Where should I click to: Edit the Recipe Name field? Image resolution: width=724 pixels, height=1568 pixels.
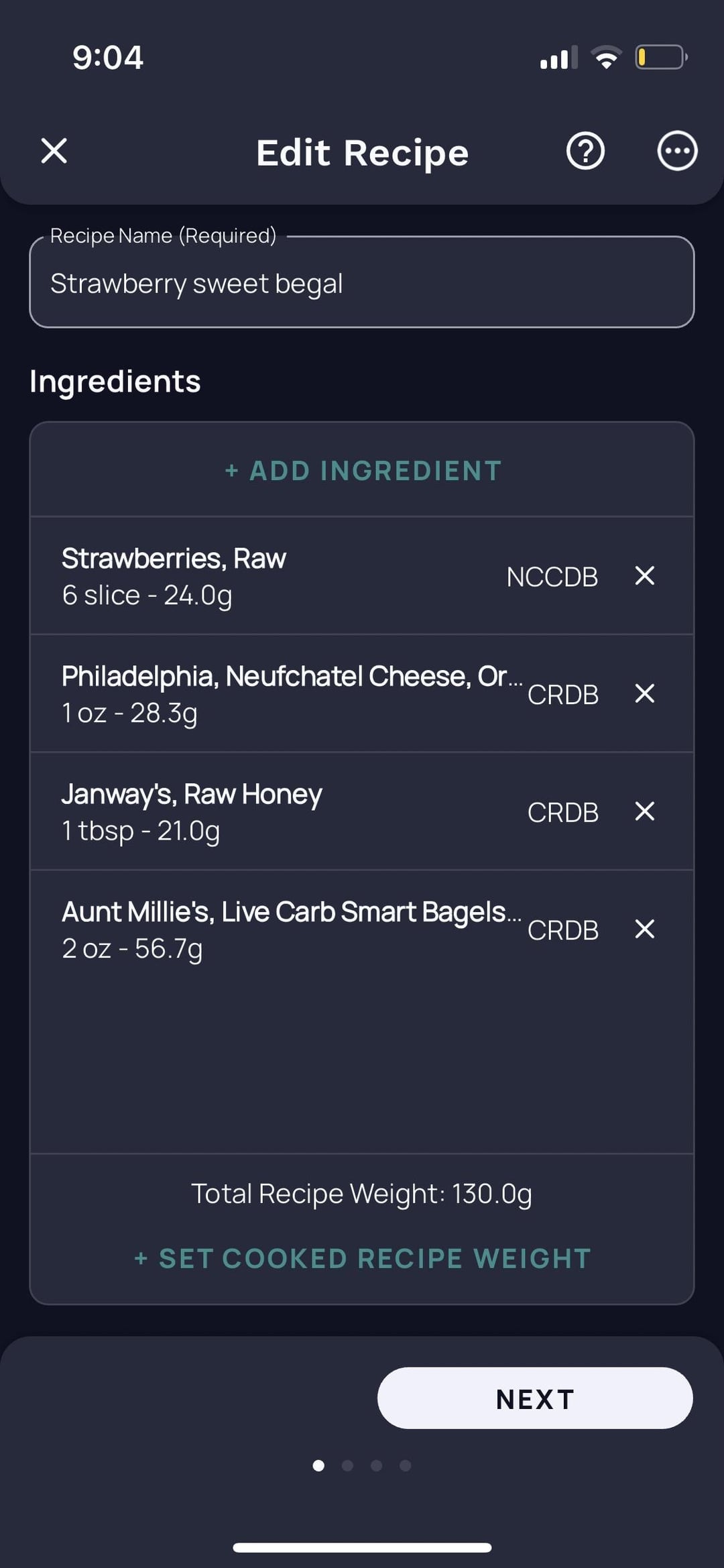click(x=362, y=282)
